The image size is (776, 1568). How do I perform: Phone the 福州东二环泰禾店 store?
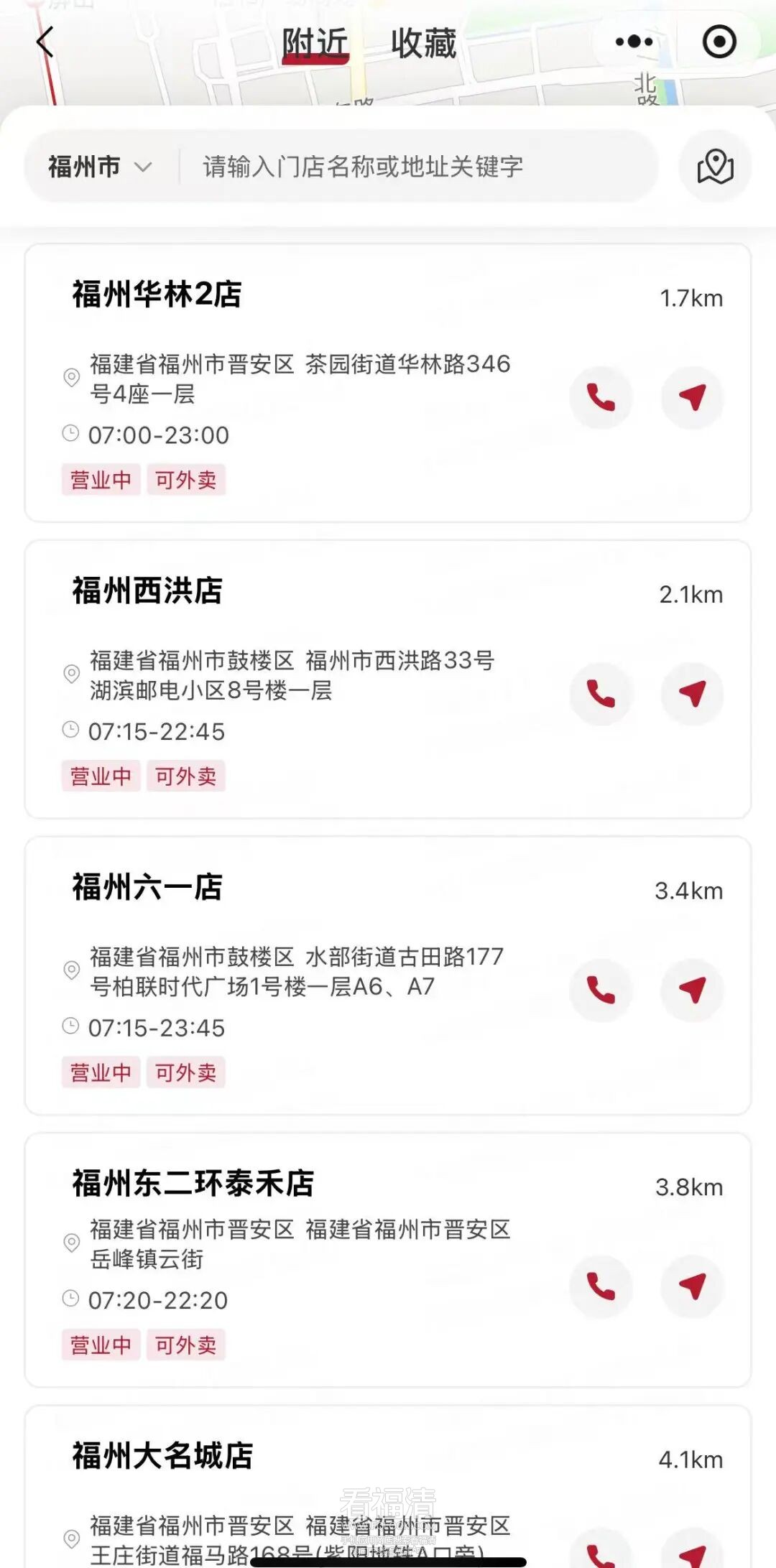[x=601, y=1286]
